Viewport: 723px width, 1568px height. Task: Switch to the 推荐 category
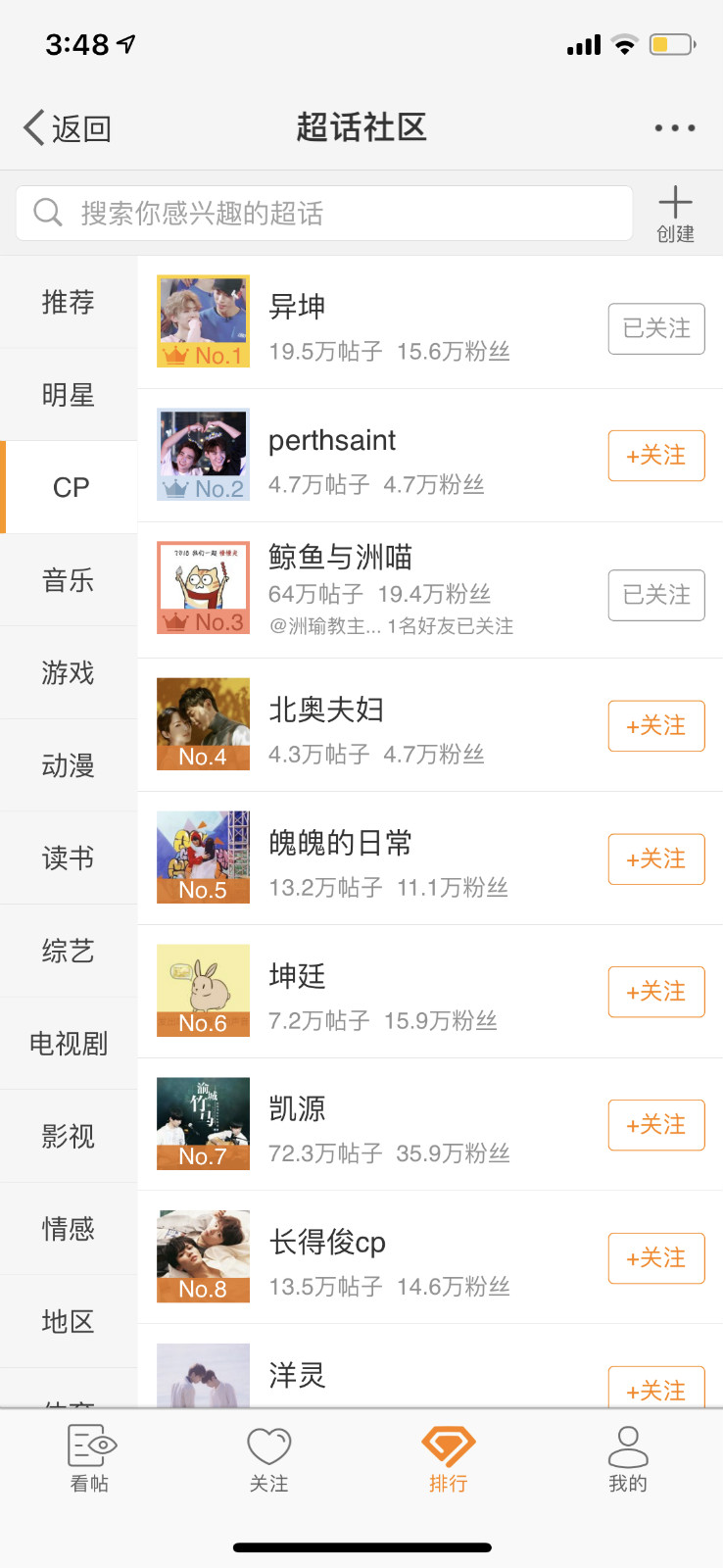pos(69,302)
